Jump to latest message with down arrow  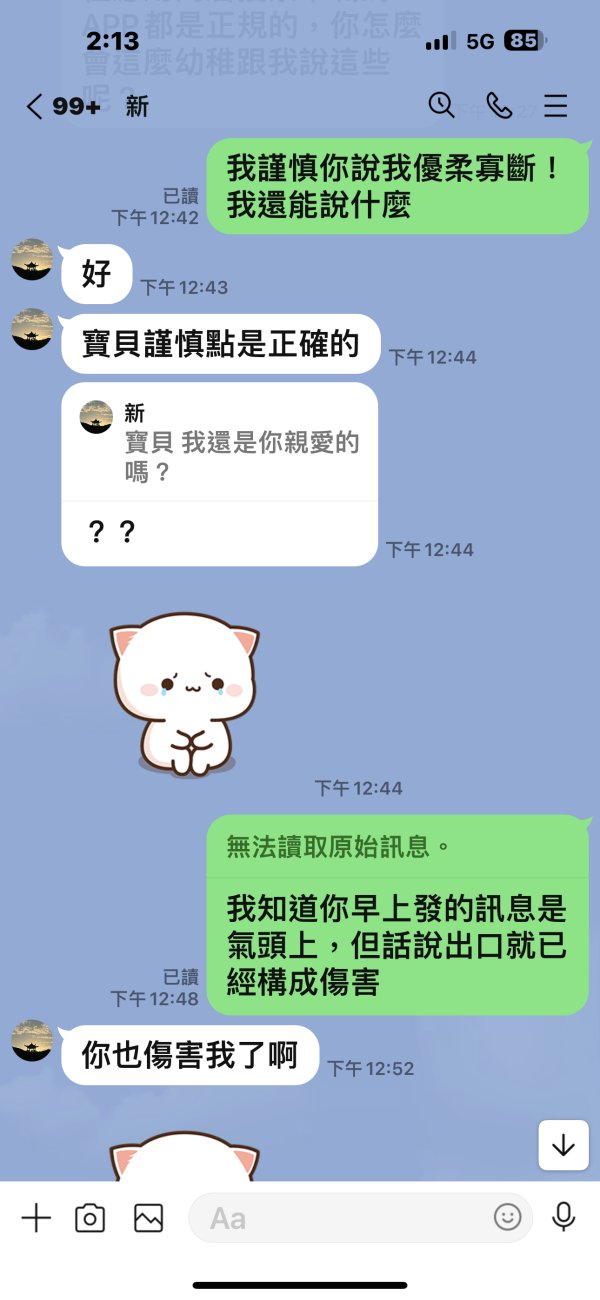click(564, 1145)
